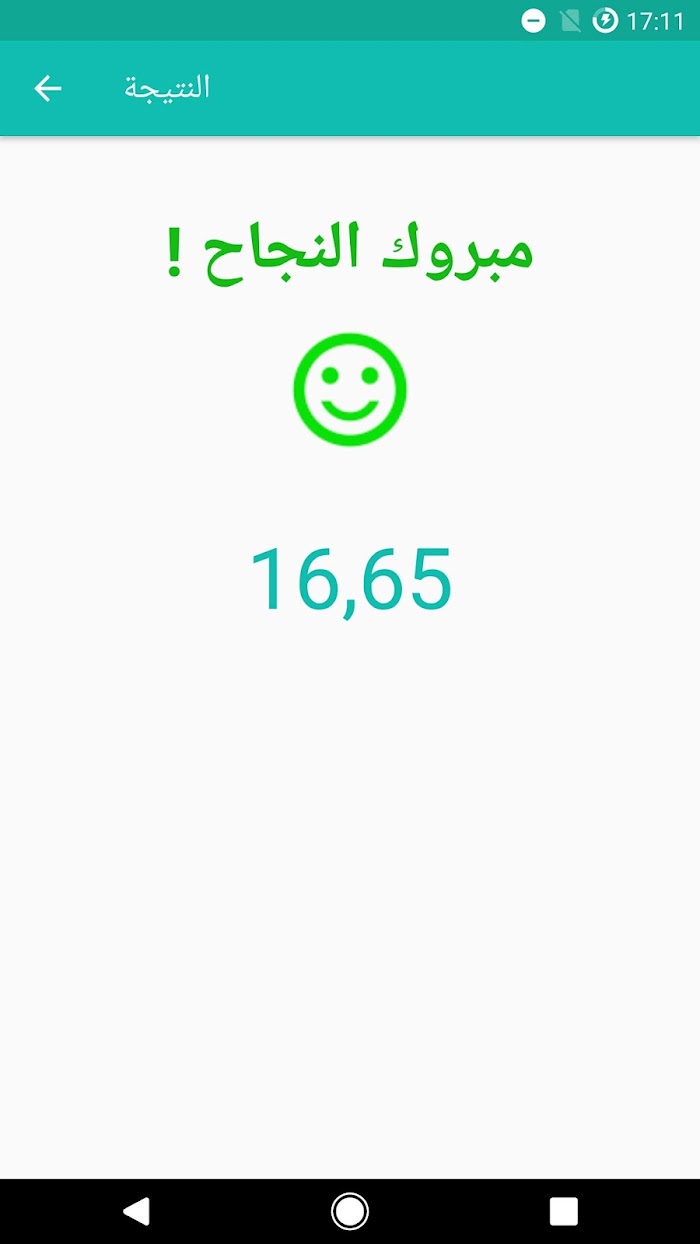Tap the system back button
The width and height of the screenshot is (700, 1244).
point(136,1211)
